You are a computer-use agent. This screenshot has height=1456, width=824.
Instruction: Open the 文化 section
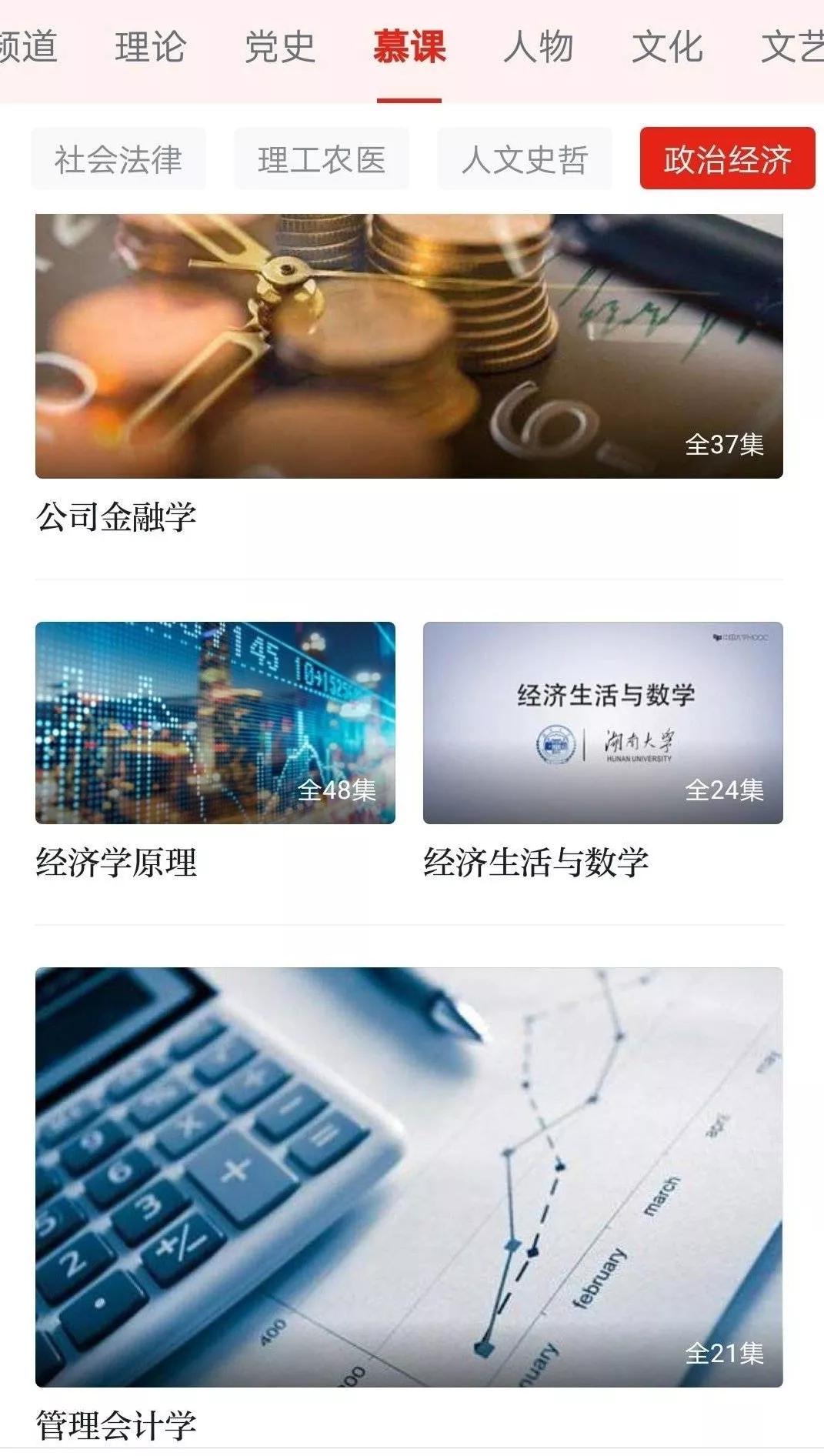pyautogui.click(x=668, y=48)
